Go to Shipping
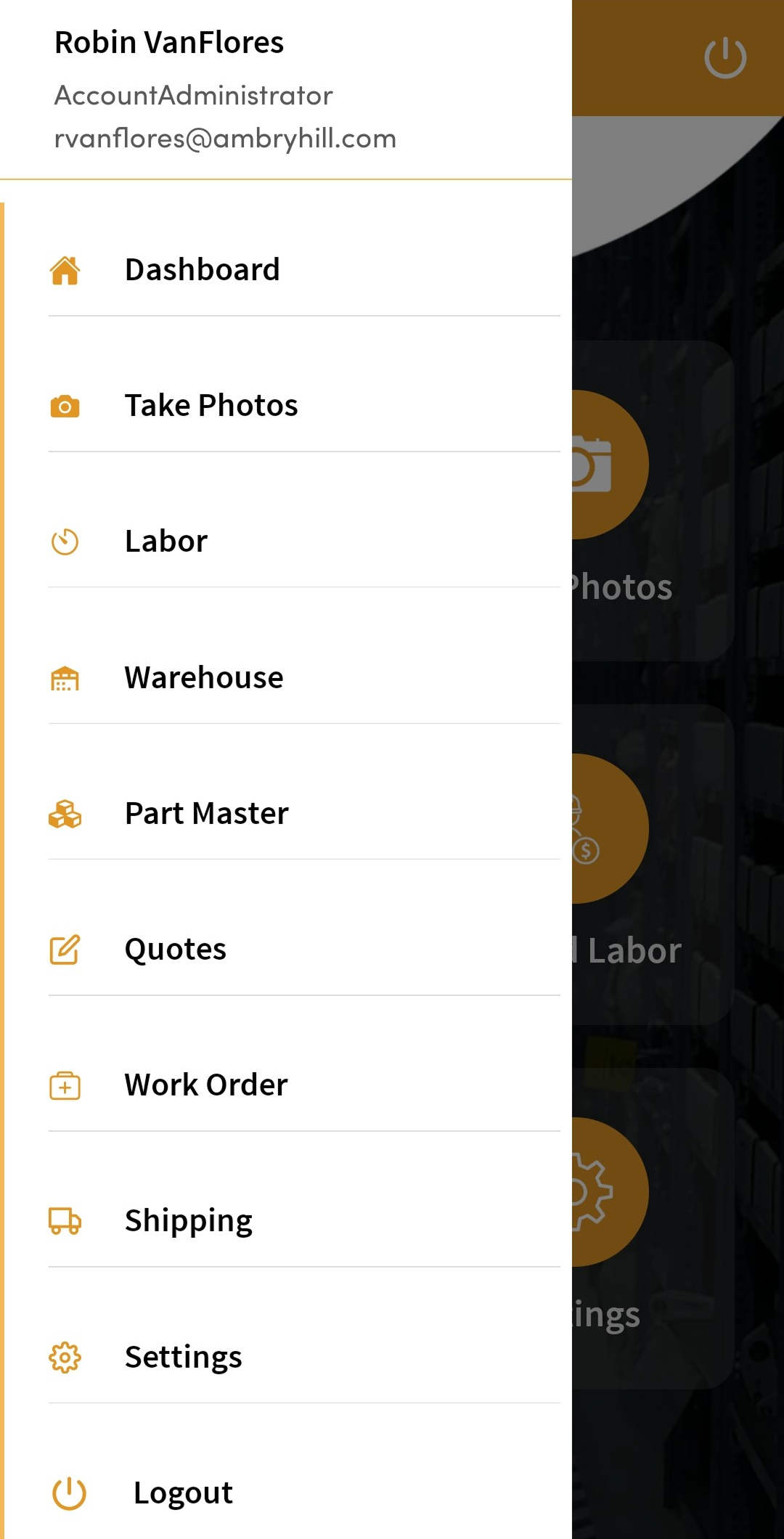This screenshot has height=1539, width=784. pos(189,1221)
